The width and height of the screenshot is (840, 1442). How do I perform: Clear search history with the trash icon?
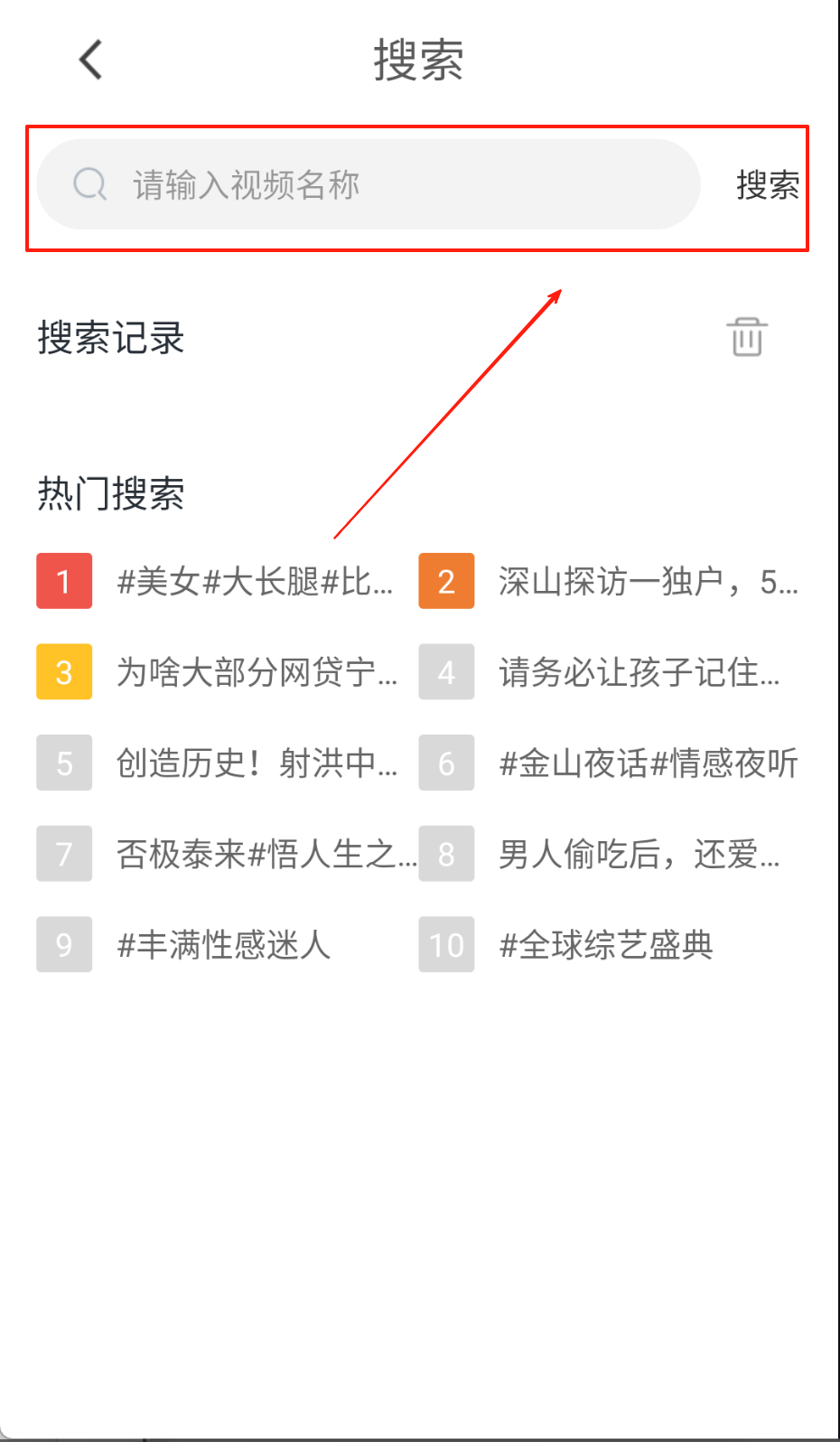click(x=747, y=337)
